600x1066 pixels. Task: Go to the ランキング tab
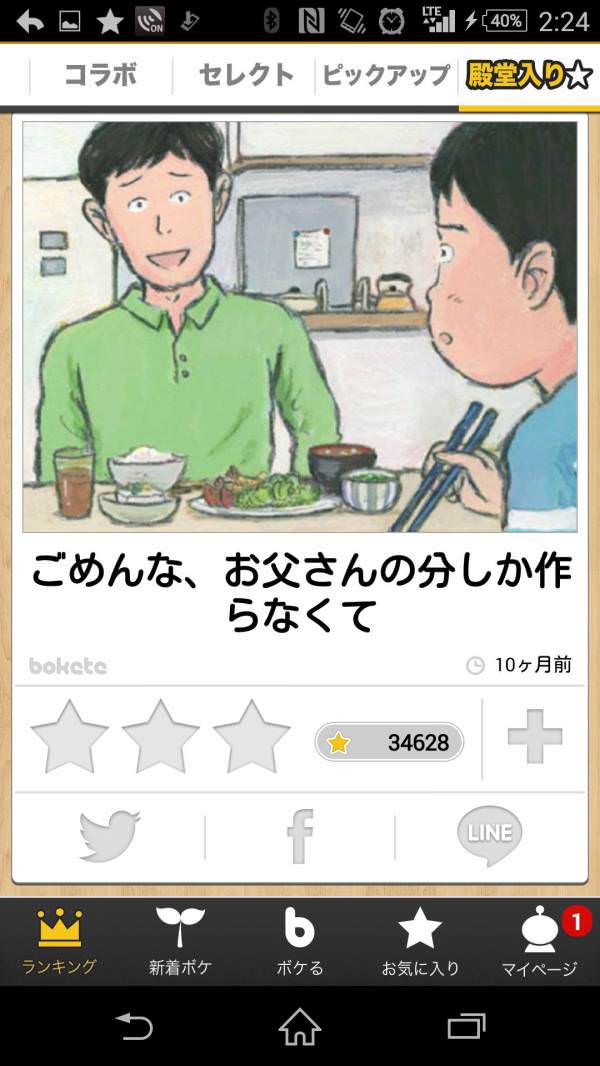pyautogui.click(x=59, y=942)
